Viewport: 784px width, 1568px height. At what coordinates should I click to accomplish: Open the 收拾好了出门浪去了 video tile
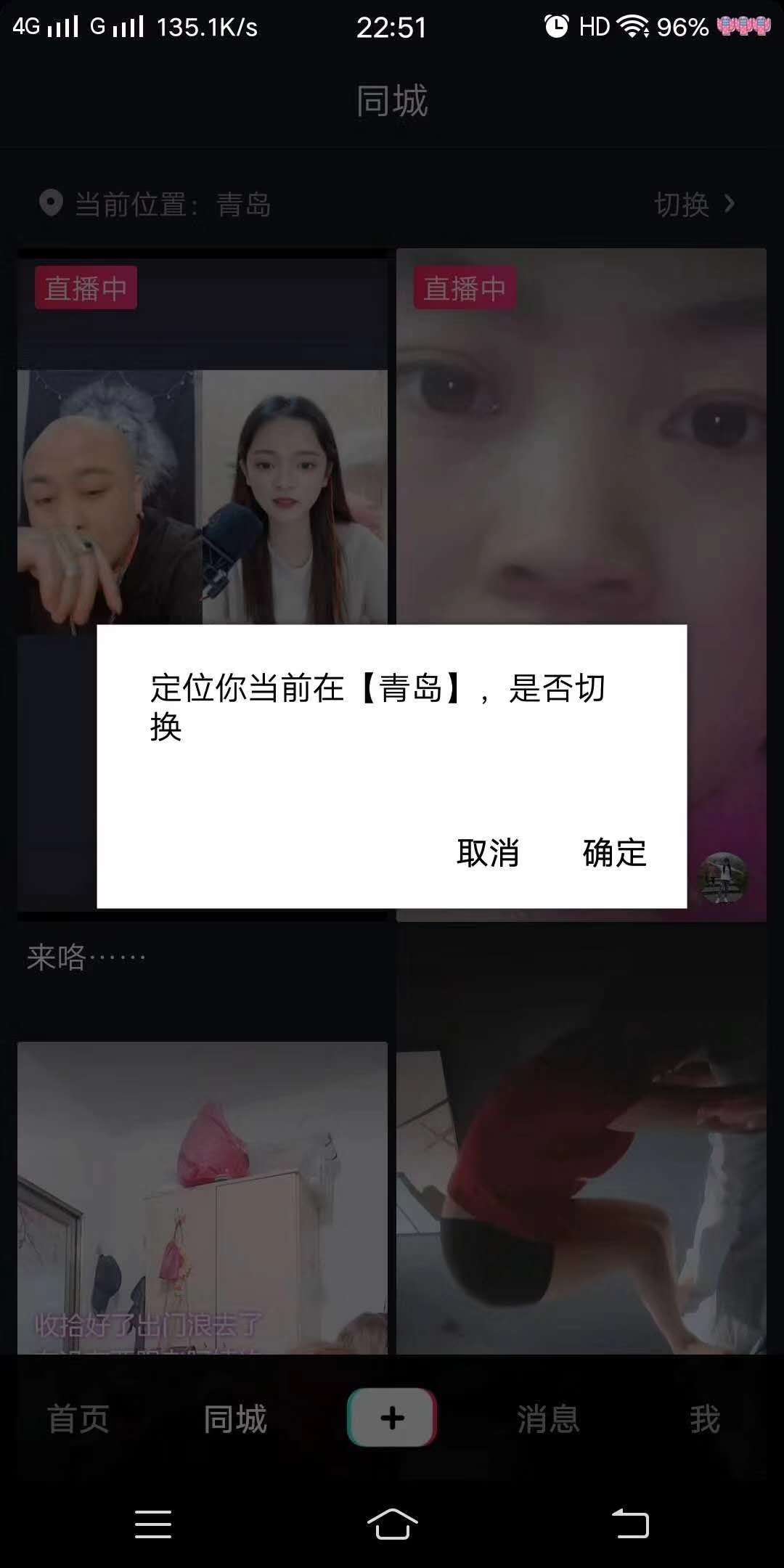[x=202, y=1198]
